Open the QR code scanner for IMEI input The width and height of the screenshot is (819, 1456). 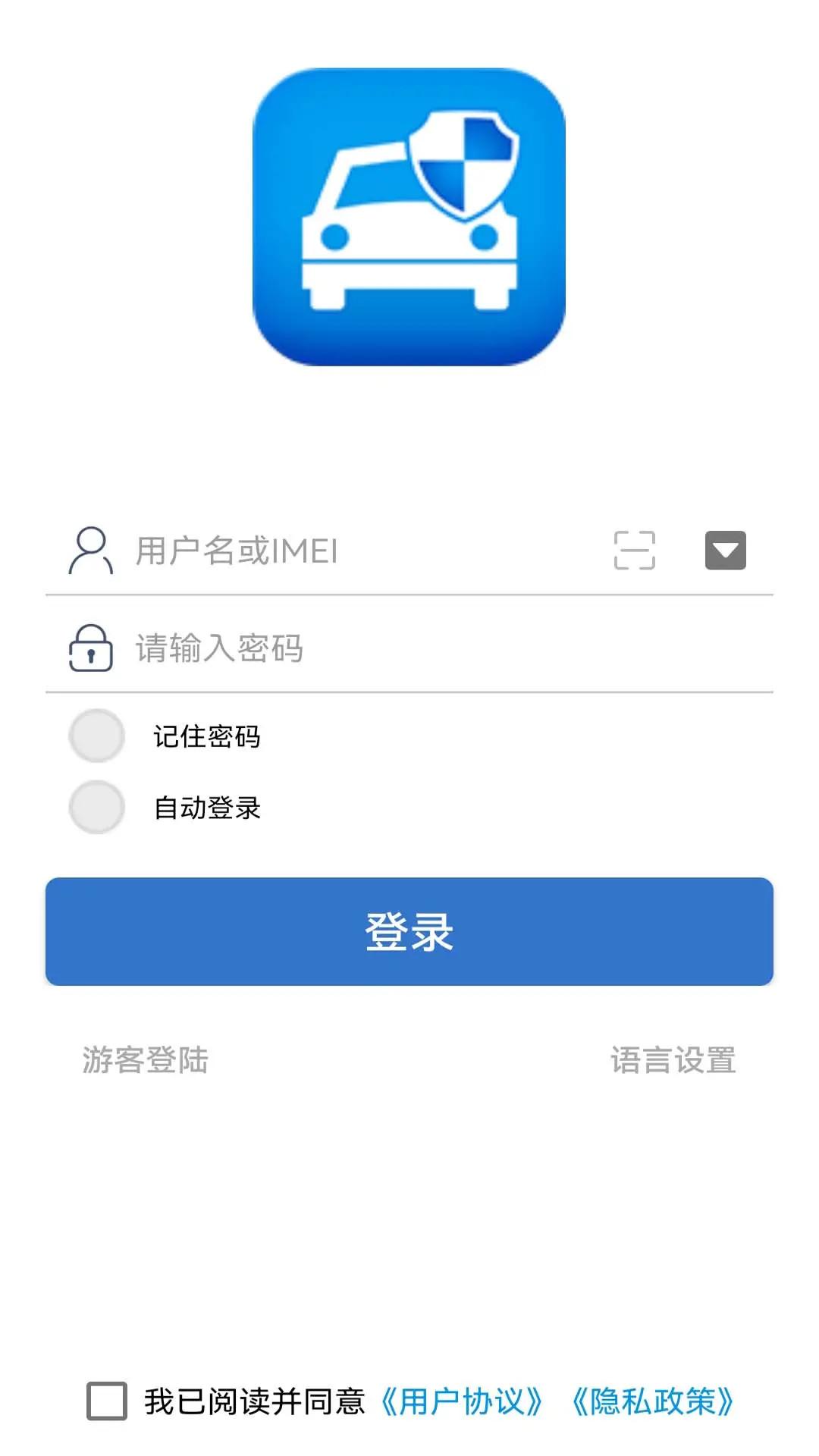[635, 551]
